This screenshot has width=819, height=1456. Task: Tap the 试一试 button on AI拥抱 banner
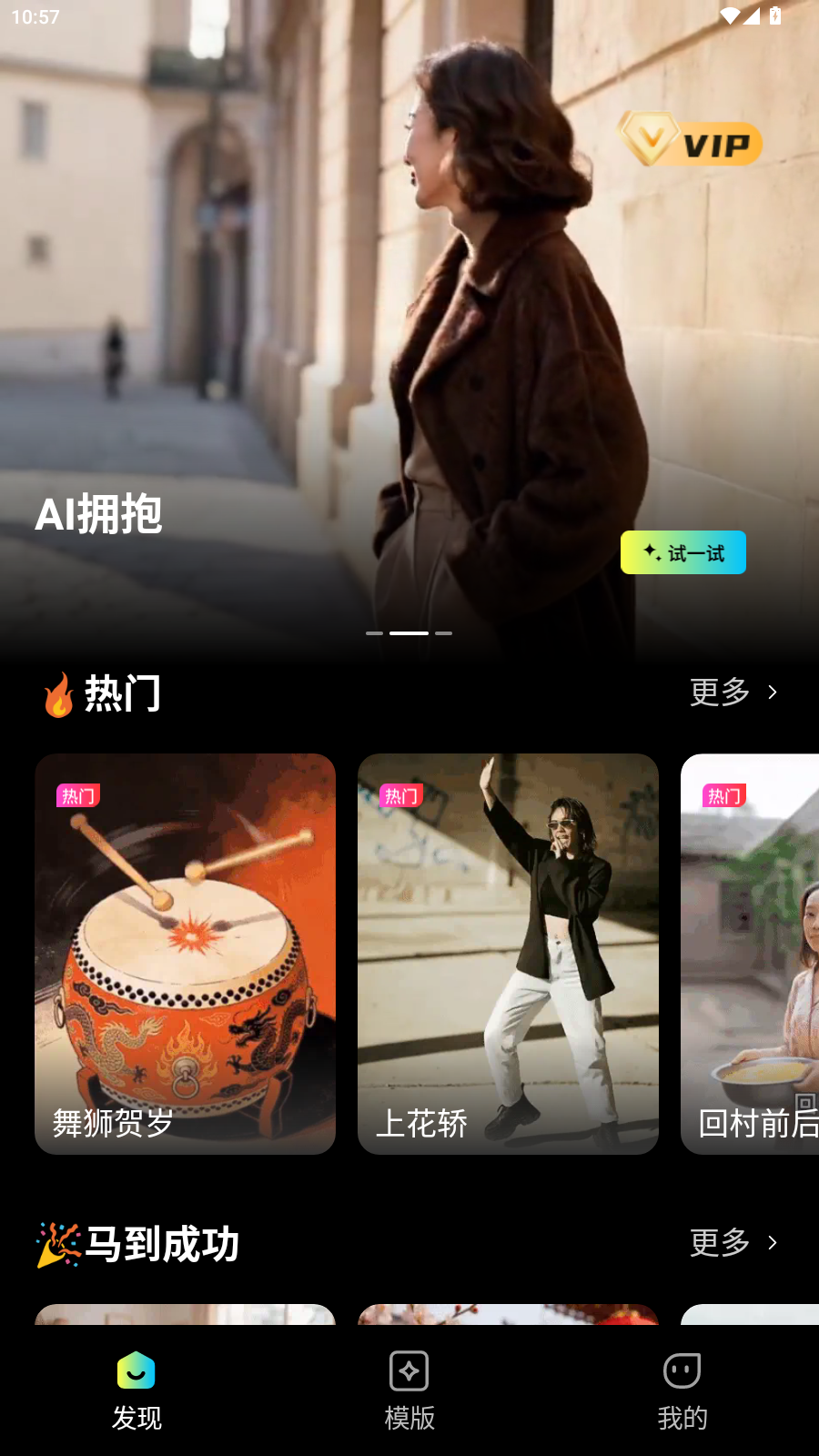tap(682, 552)
